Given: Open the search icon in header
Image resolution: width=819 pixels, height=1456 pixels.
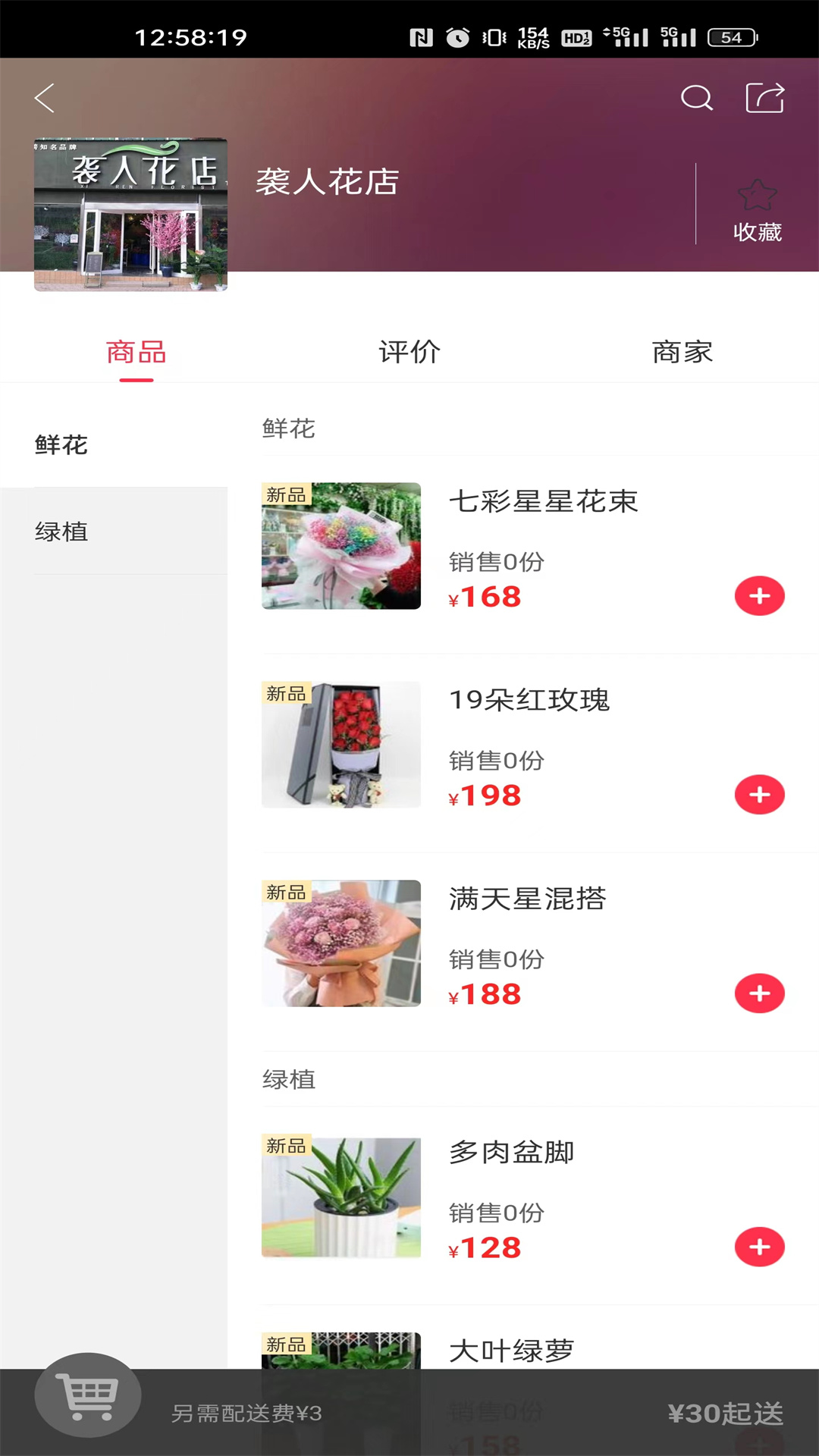Looking at the screenshot, I should click(696, 98).
